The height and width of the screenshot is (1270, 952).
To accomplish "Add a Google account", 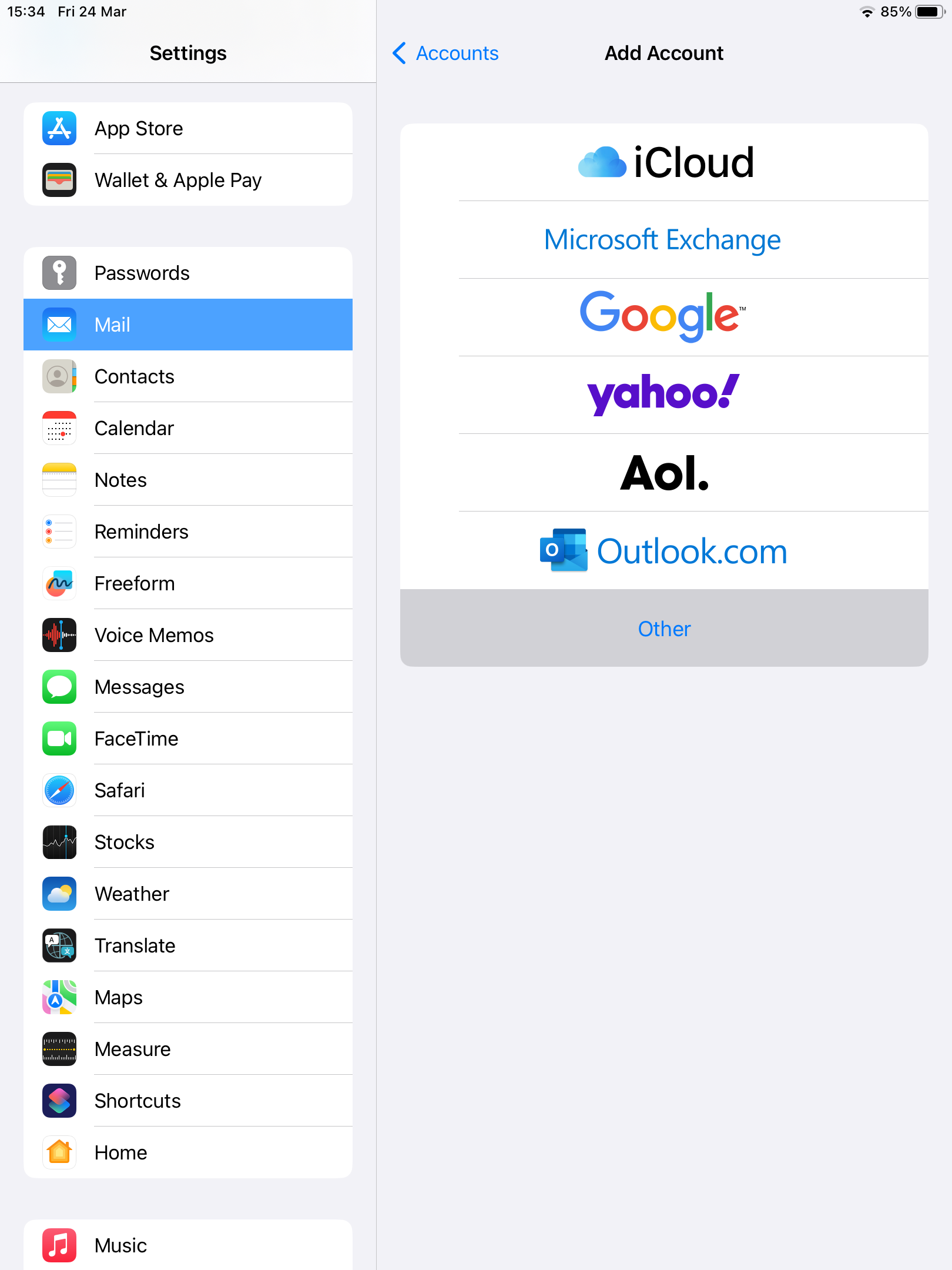I will click(664, 317).
